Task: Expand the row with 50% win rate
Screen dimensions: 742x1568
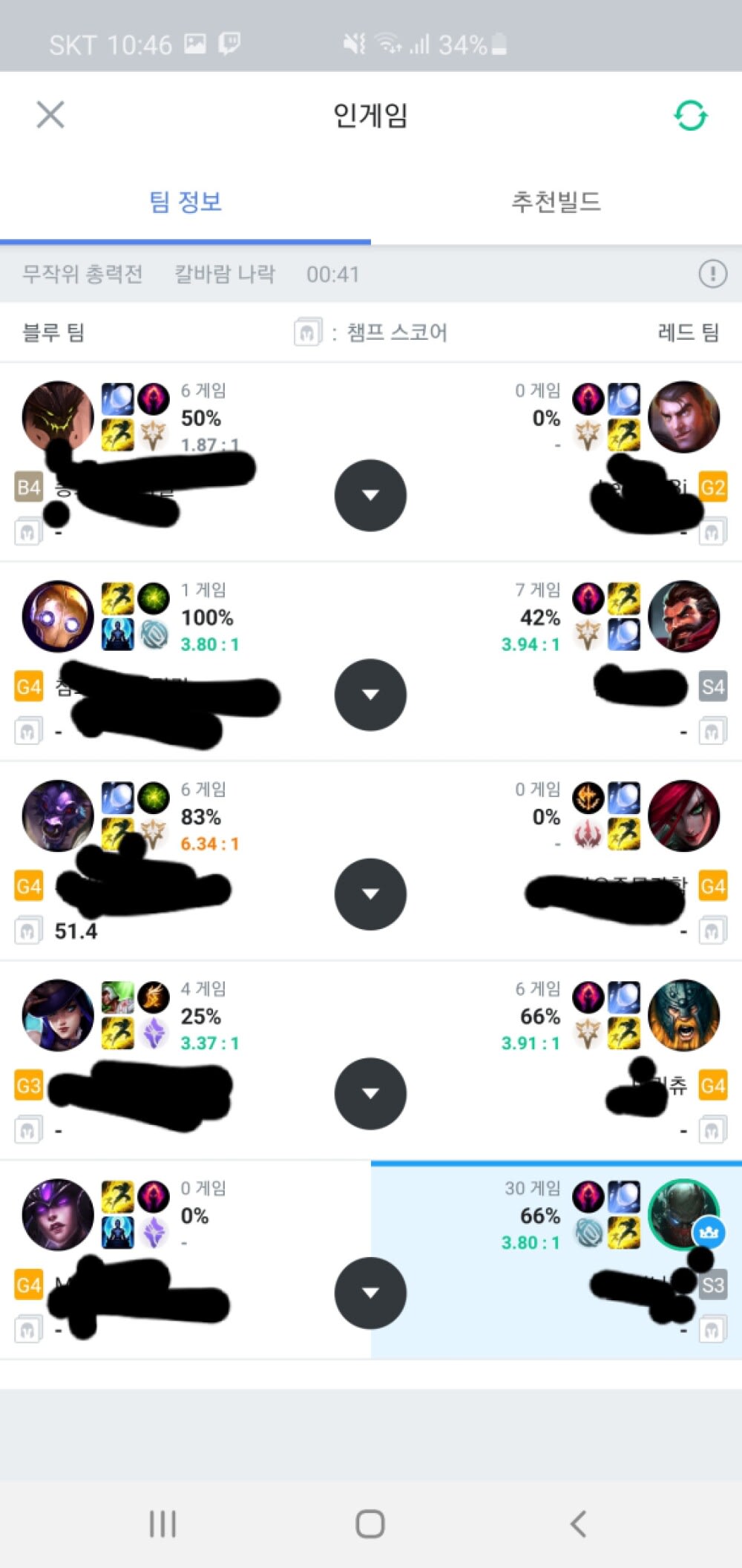Action: pyautogui.click(x=370, y=495)
